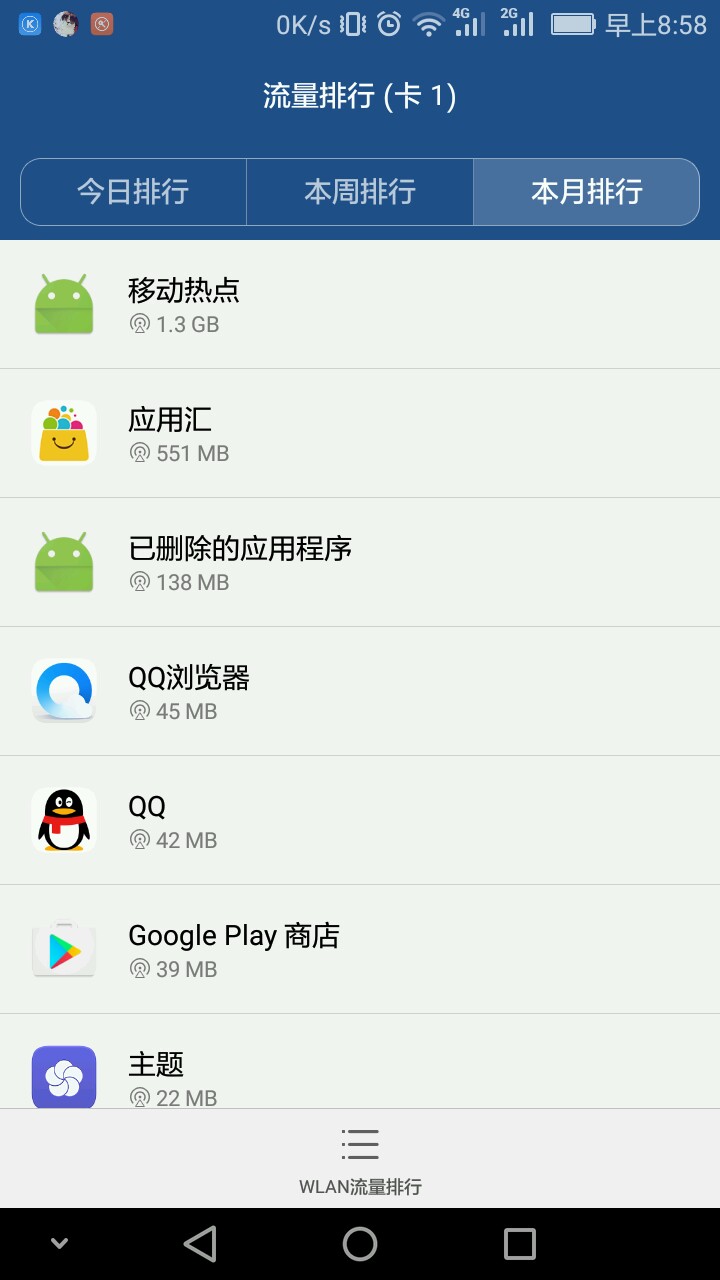Switch to the 今日排行 tab

coord(134,192)
